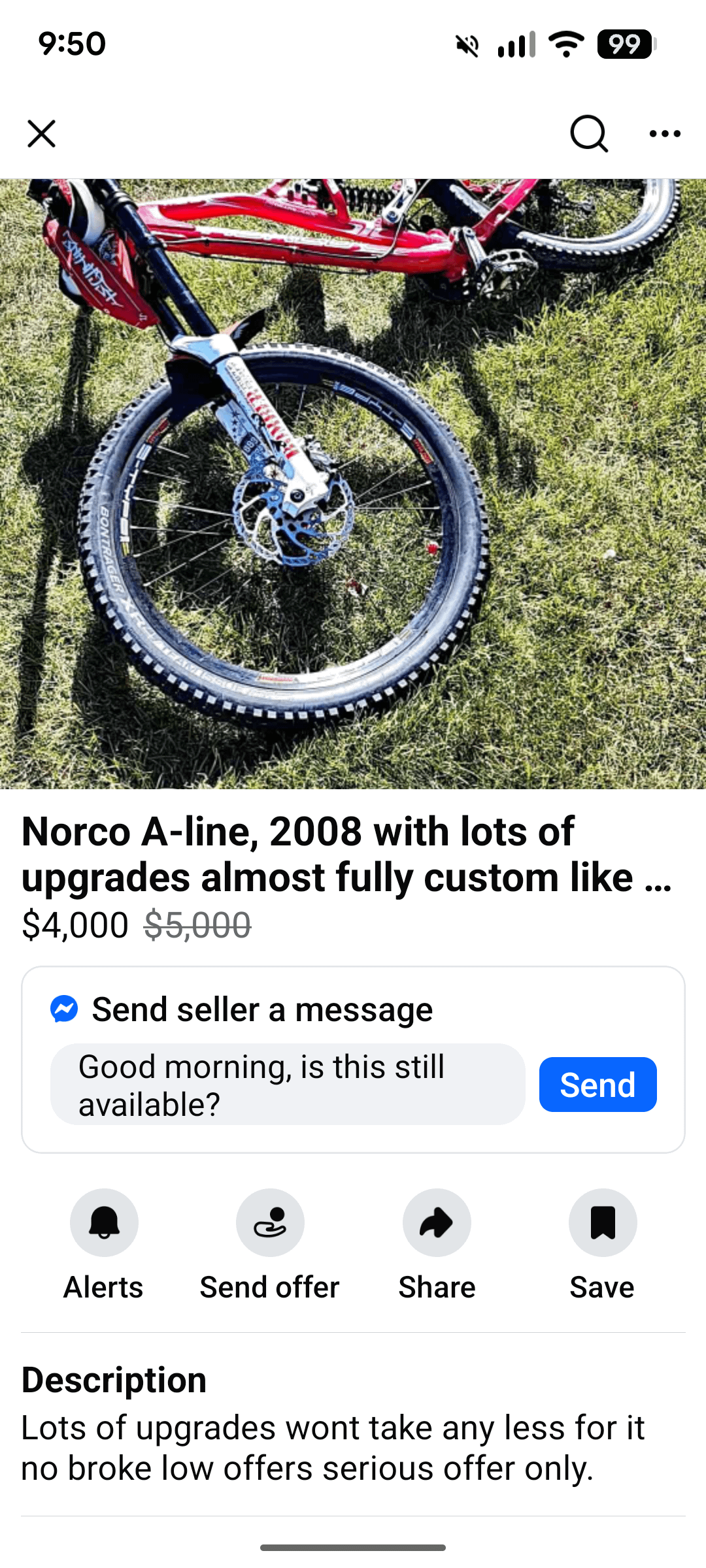The image size is (706, 1568).
Task: Share this Norco A-line listing
Action: 437,1223
